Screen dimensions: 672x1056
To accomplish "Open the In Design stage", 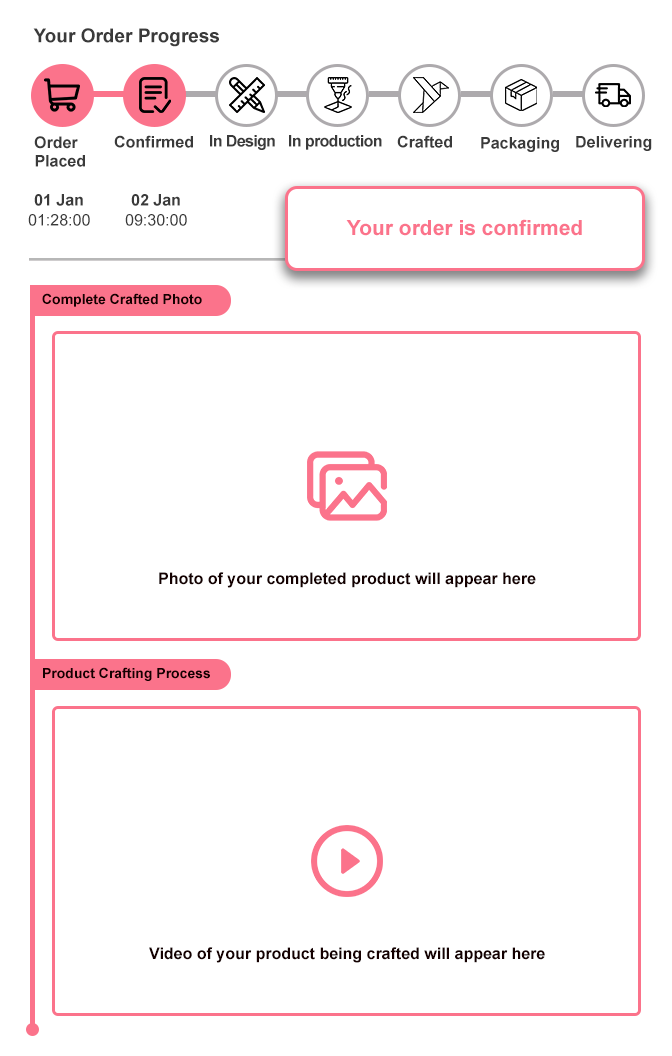I will click(246, 95).
